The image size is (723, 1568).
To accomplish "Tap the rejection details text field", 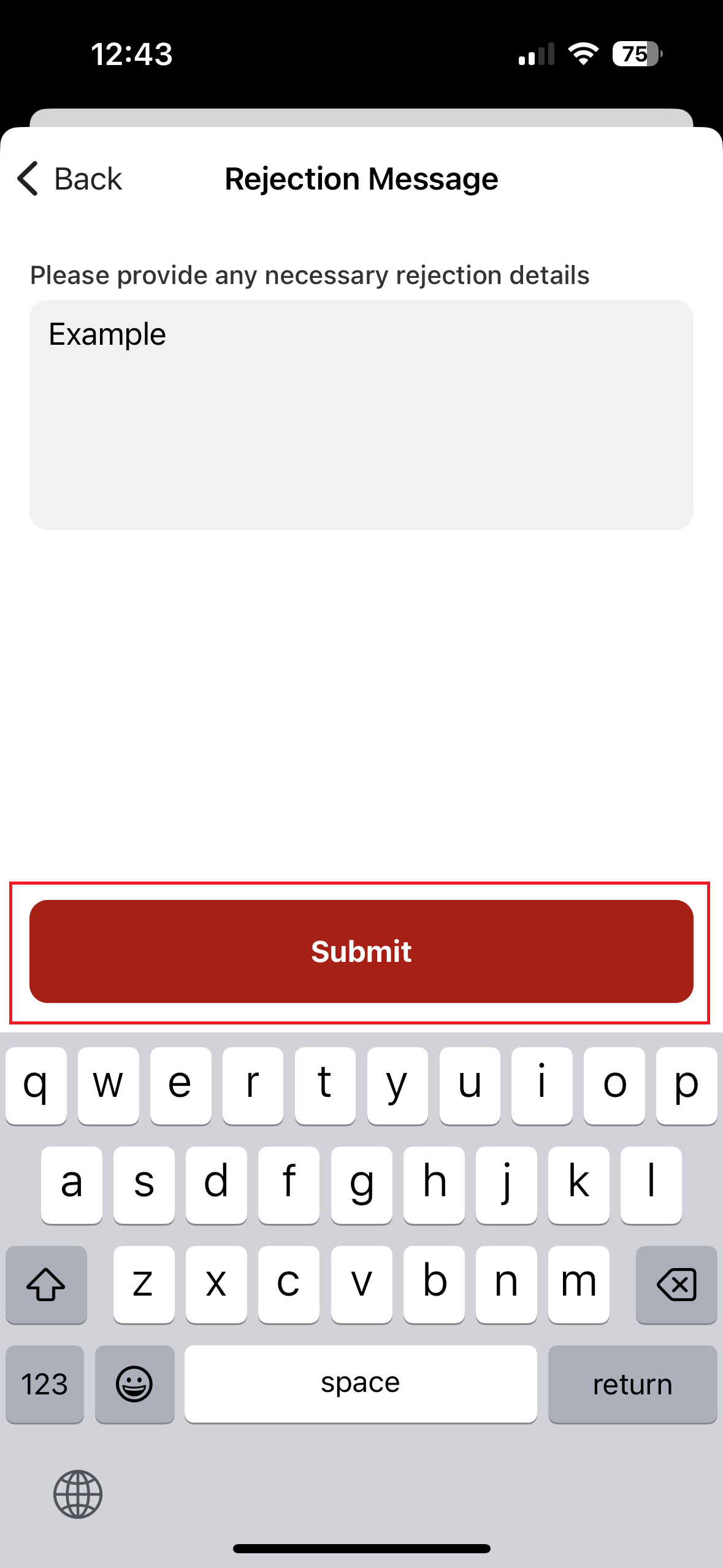I will (361, 415).
